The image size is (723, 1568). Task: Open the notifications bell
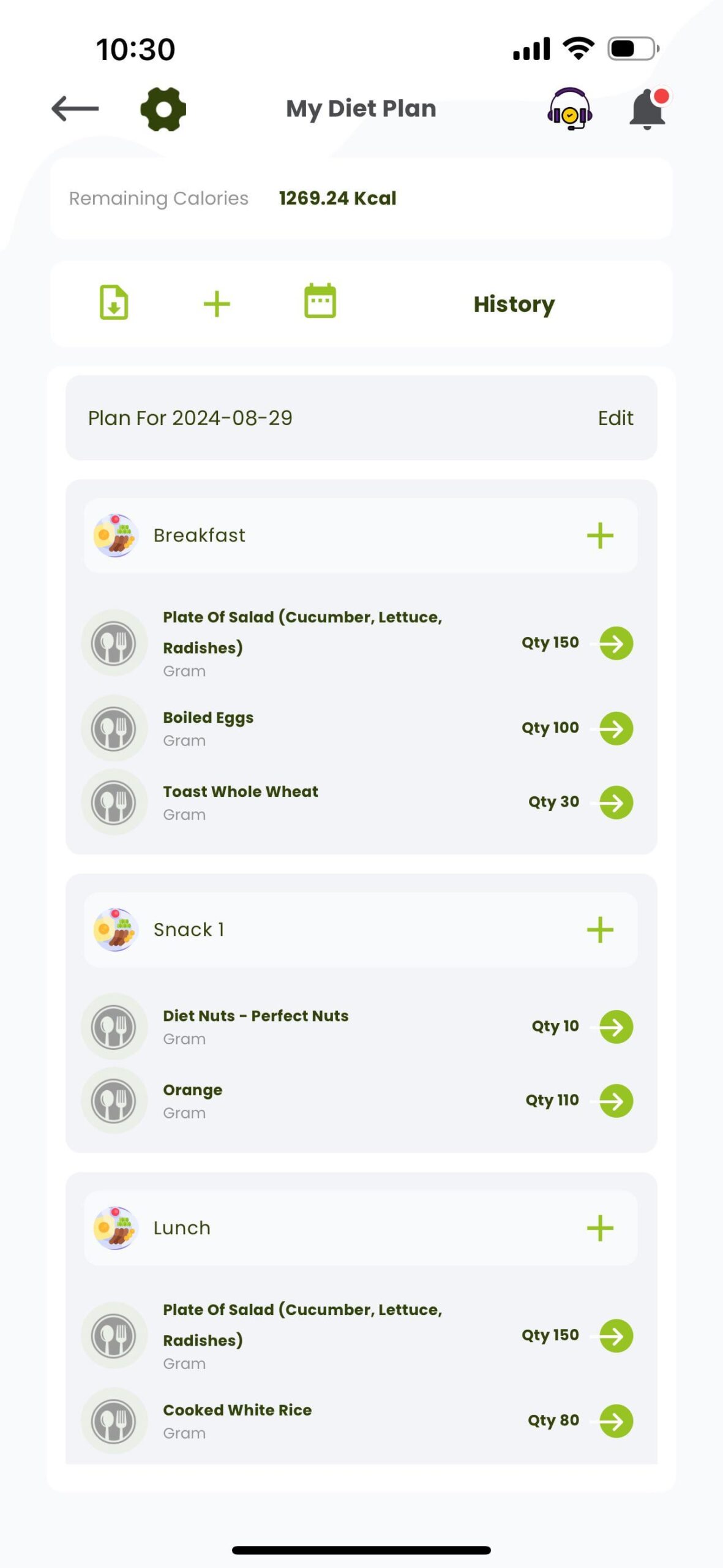pyautogui.click(x=649, y=109)
